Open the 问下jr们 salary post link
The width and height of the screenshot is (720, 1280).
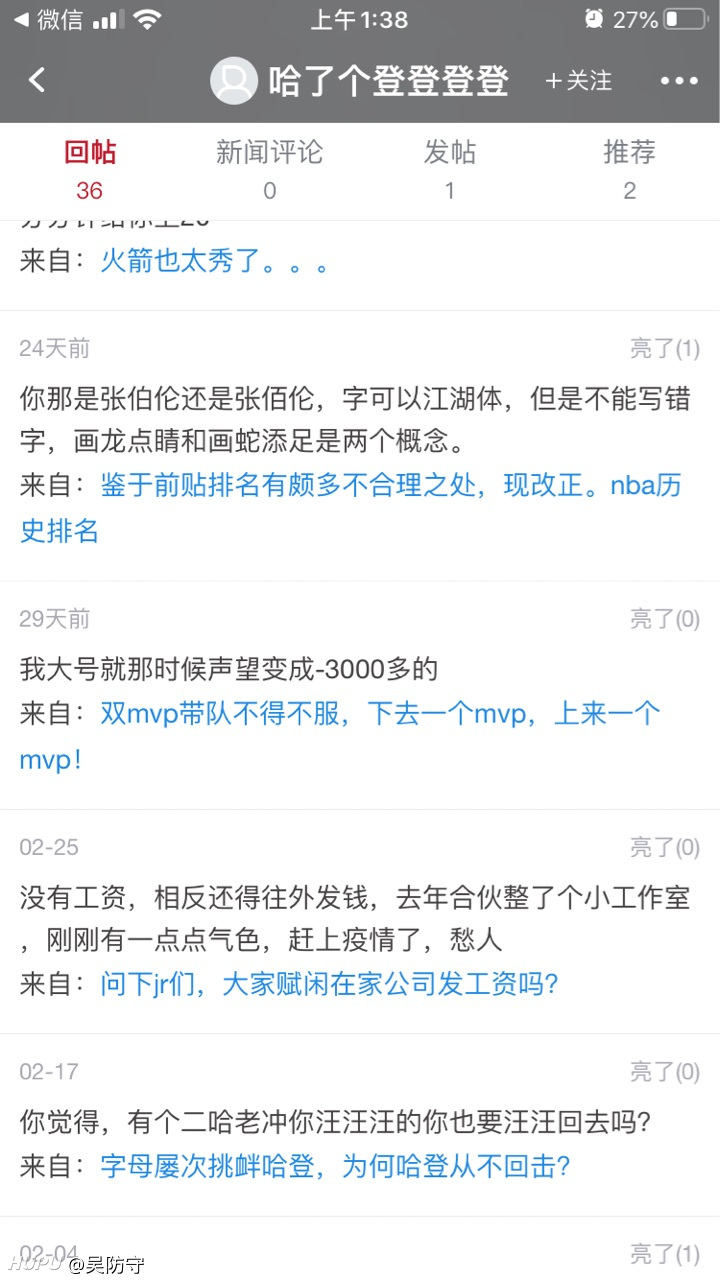[329, 984]
